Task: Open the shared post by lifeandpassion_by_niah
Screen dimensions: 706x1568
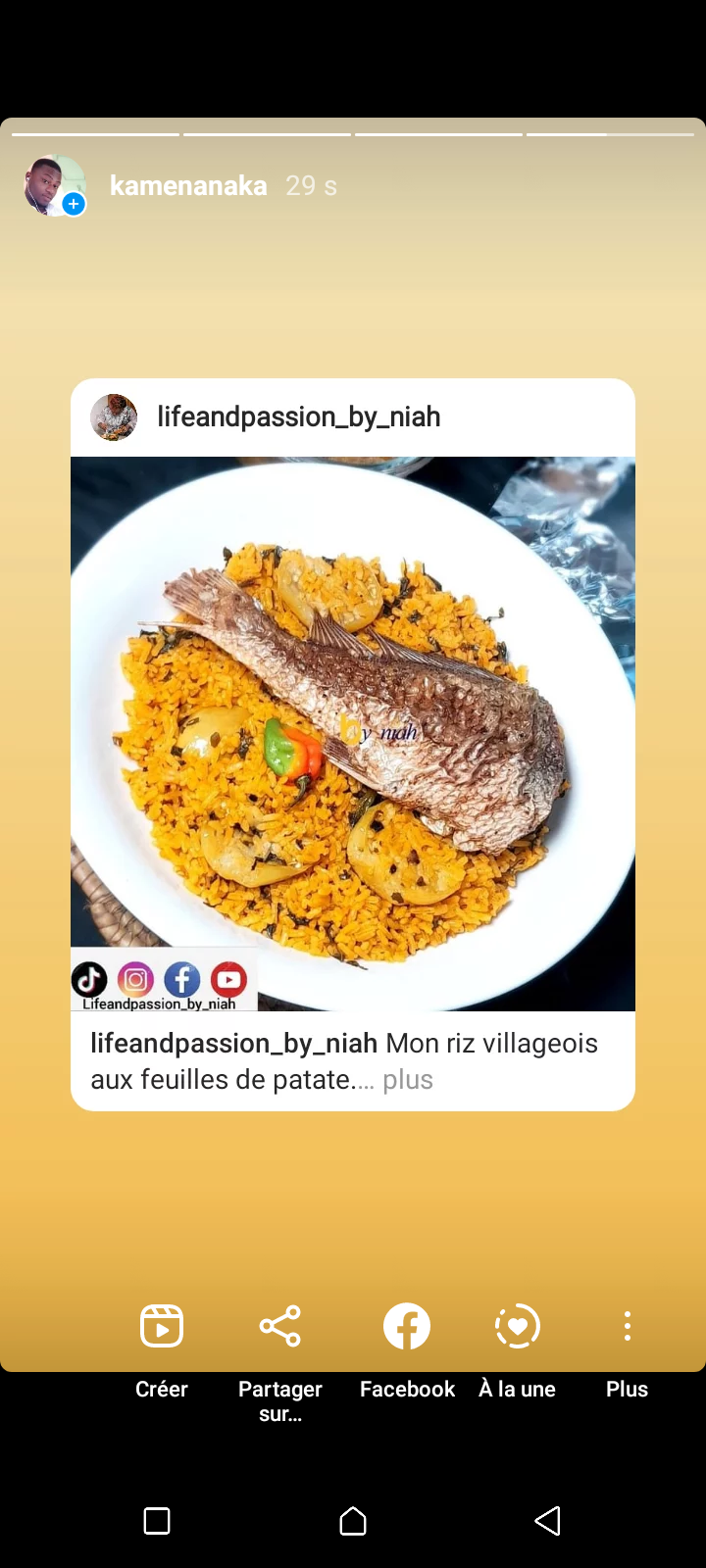Action: click(353, 733)
